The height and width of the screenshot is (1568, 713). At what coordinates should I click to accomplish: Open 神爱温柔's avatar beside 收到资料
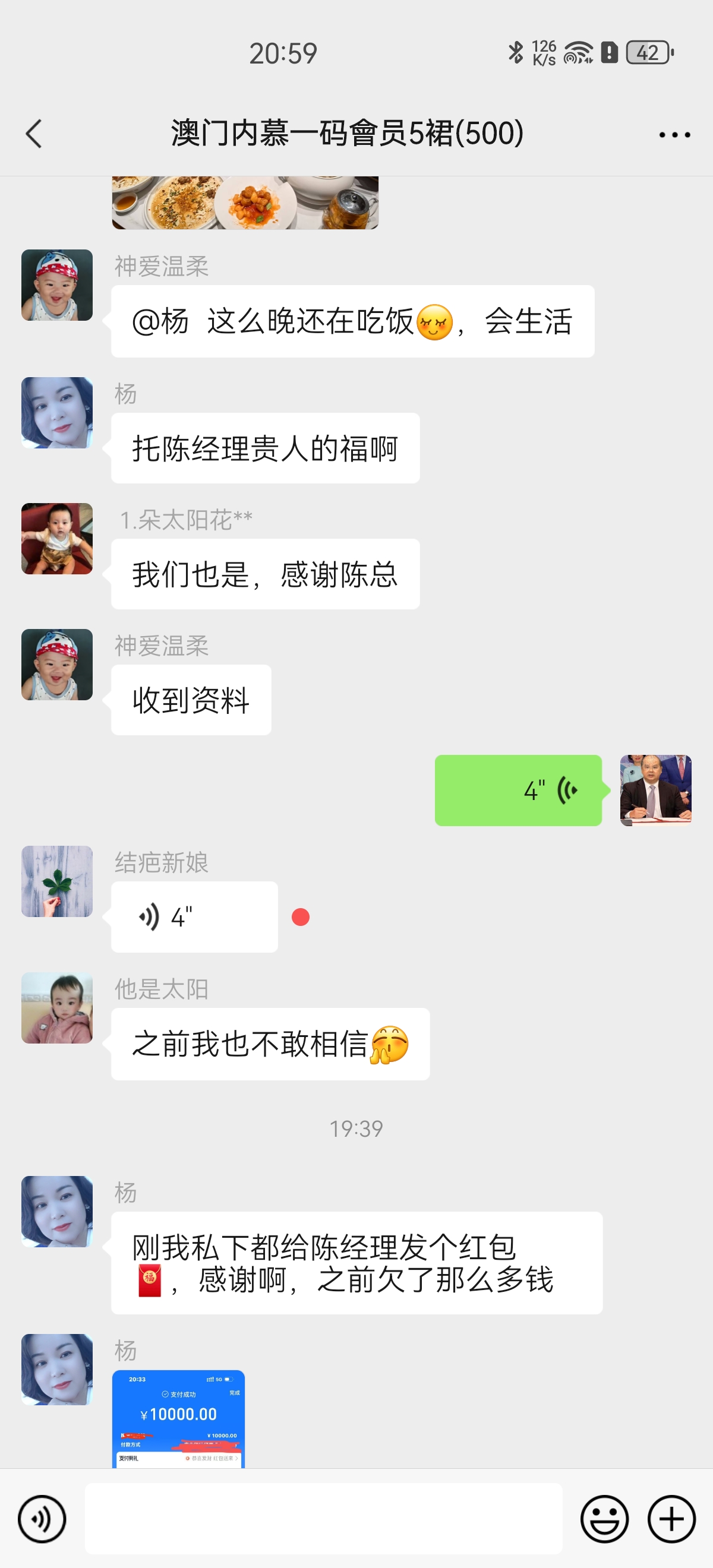coord(57,664)
